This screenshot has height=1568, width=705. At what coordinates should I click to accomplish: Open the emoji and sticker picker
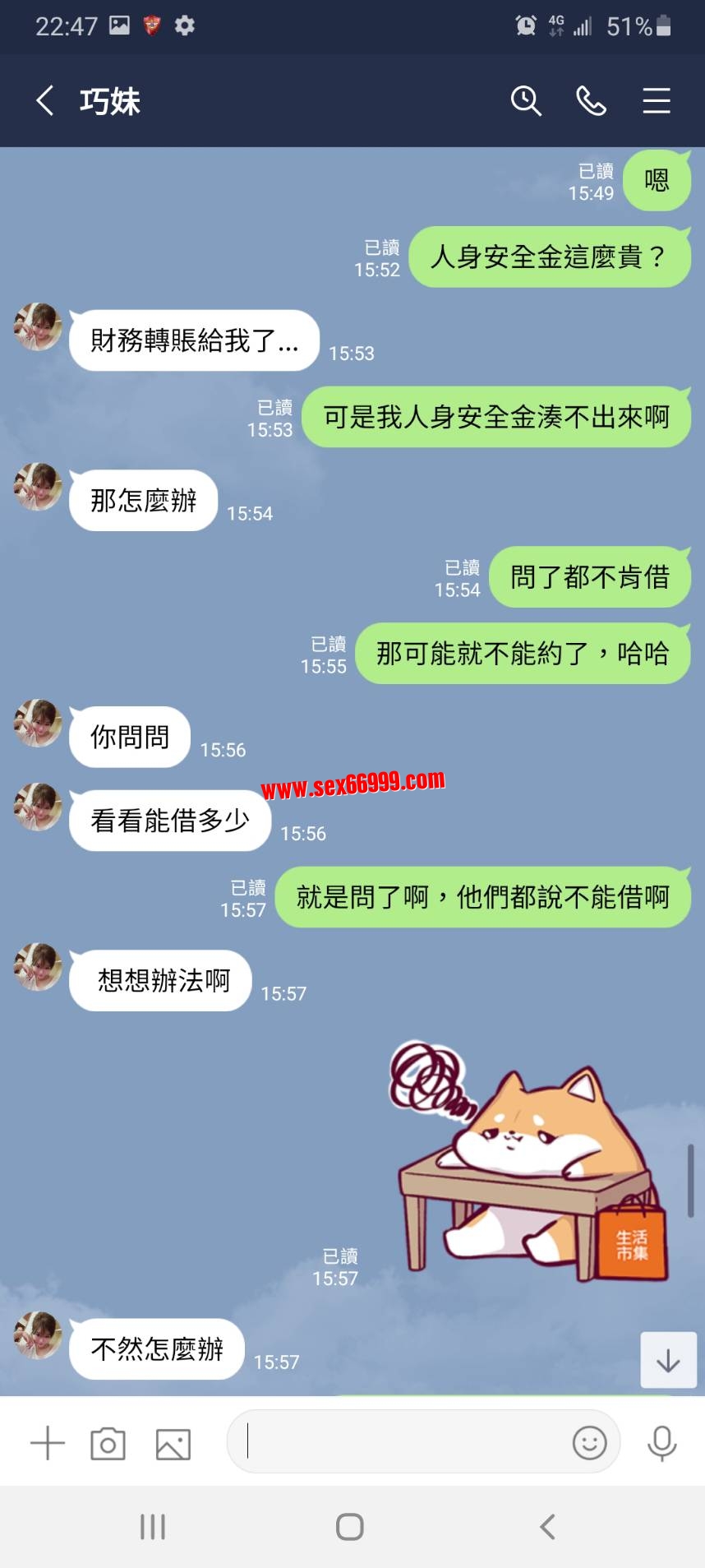589,1442
